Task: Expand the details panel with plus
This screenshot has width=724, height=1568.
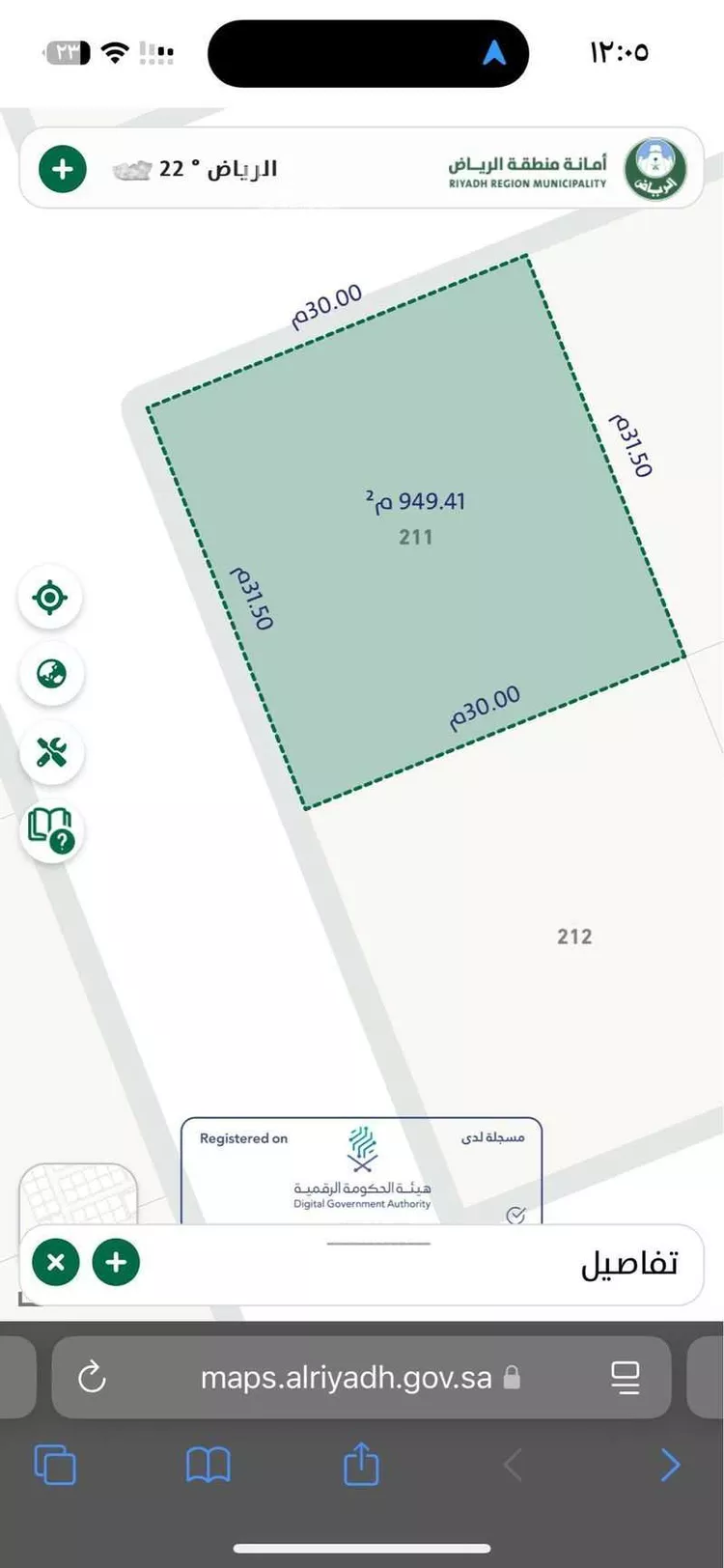Action: point(116,1262)
